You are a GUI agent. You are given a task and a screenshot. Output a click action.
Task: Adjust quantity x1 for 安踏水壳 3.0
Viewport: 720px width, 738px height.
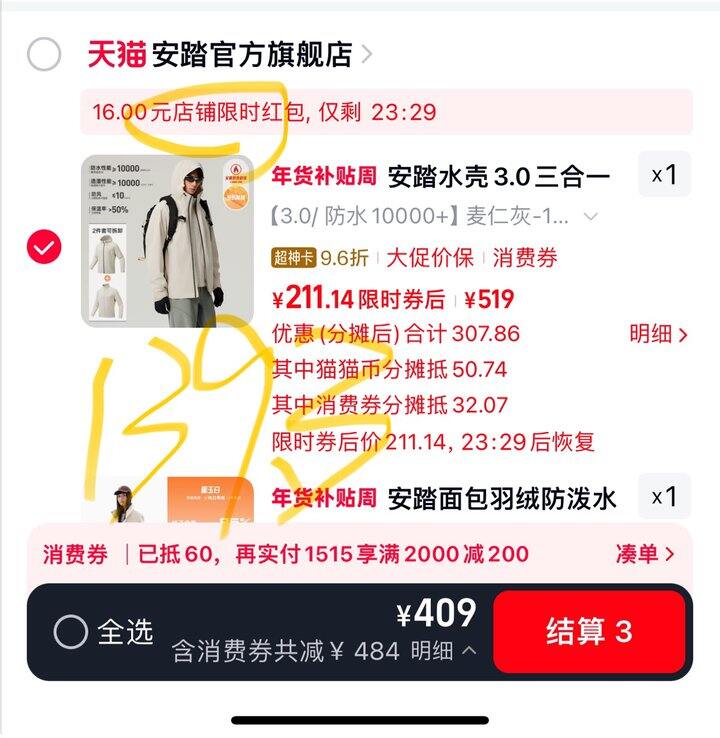[664, 175]
